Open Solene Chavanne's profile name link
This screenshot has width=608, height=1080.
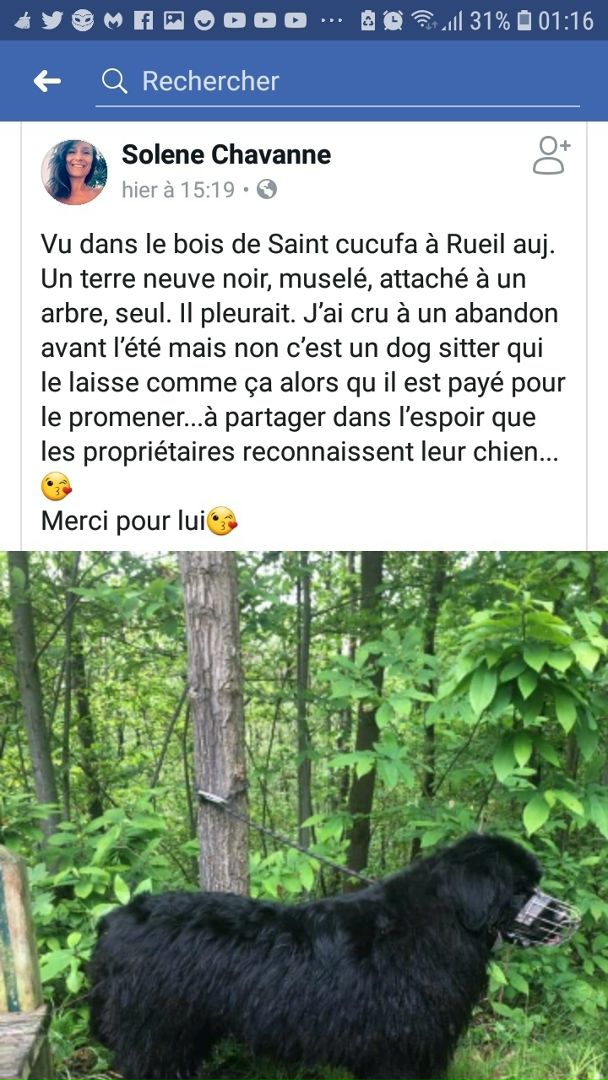(x=226, y=155)
